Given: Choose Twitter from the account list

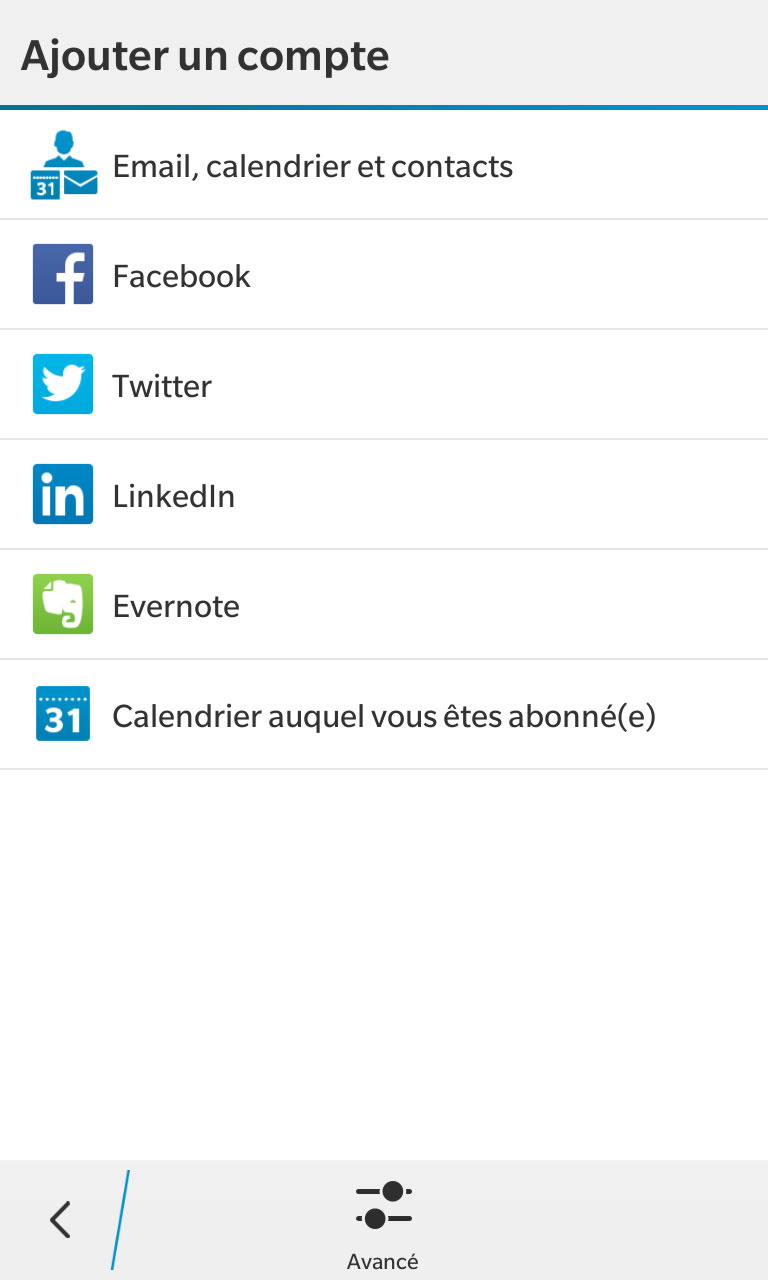Looking at the screenshot, I should (384, 385).
